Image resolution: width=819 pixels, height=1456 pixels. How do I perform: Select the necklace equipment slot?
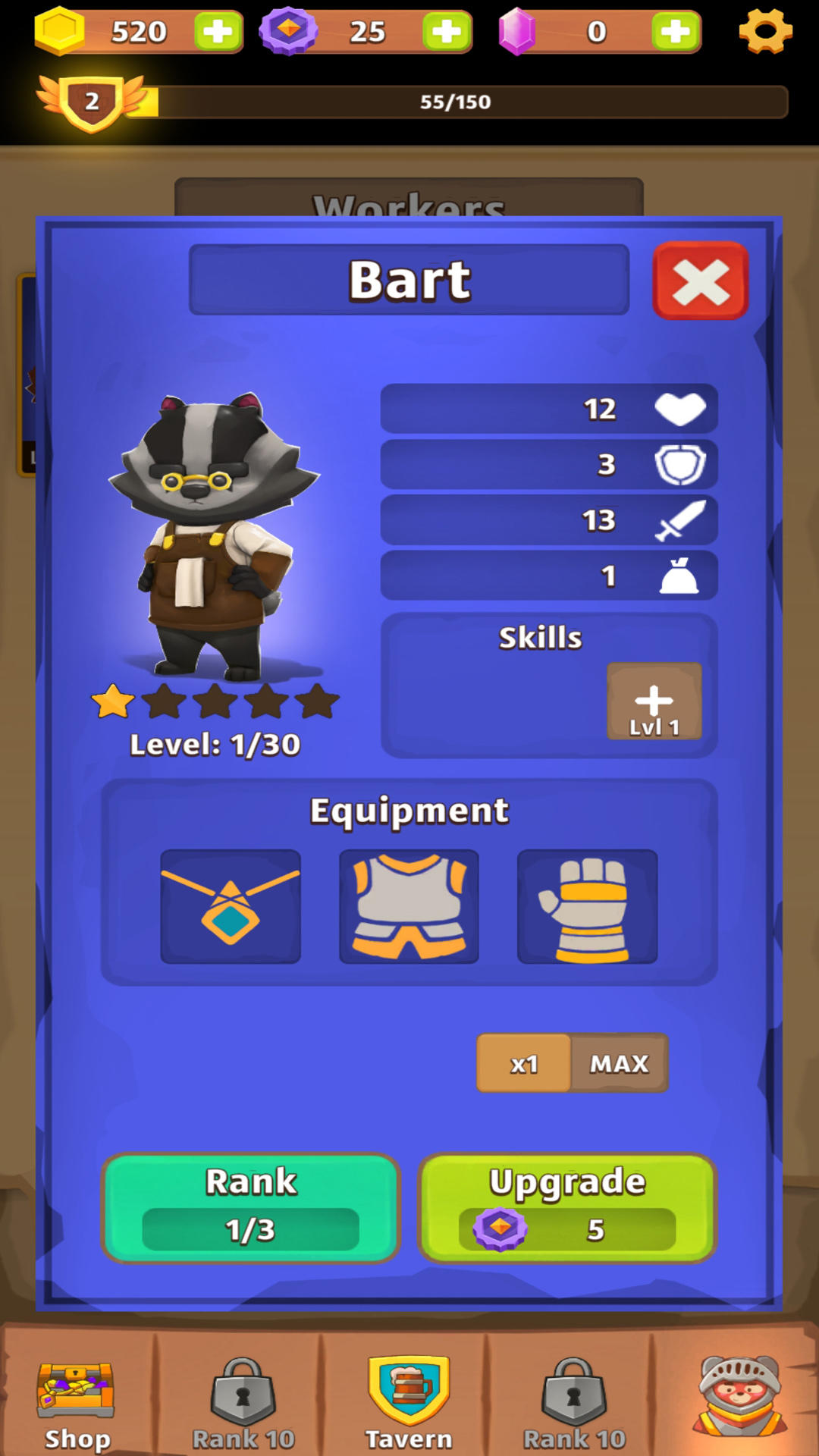[231, 906]
